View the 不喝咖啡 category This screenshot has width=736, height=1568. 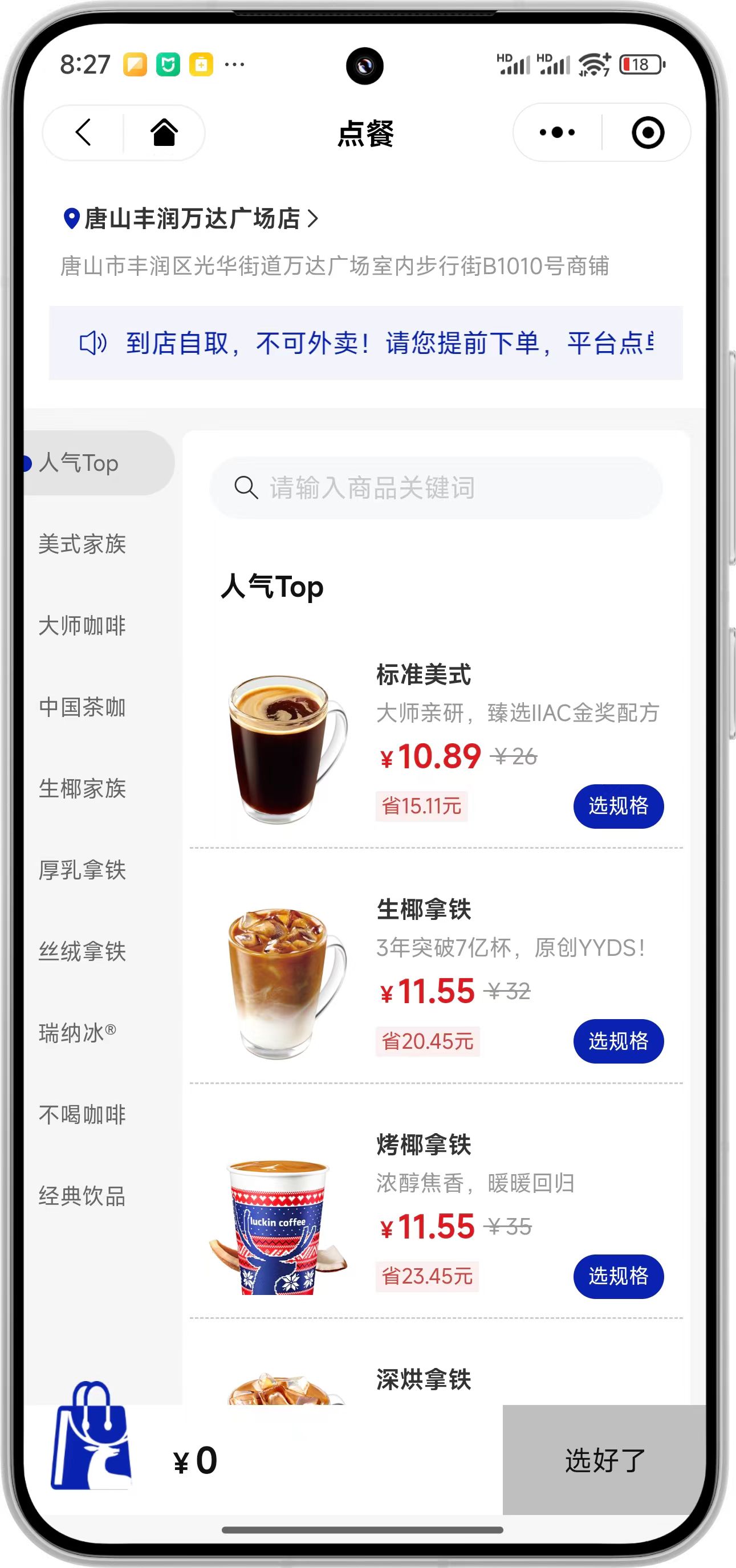point(82,1114)
